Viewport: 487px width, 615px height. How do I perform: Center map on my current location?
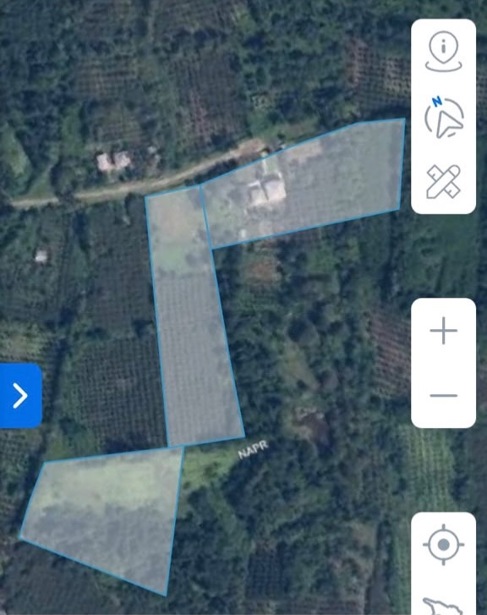click(443, 544)
